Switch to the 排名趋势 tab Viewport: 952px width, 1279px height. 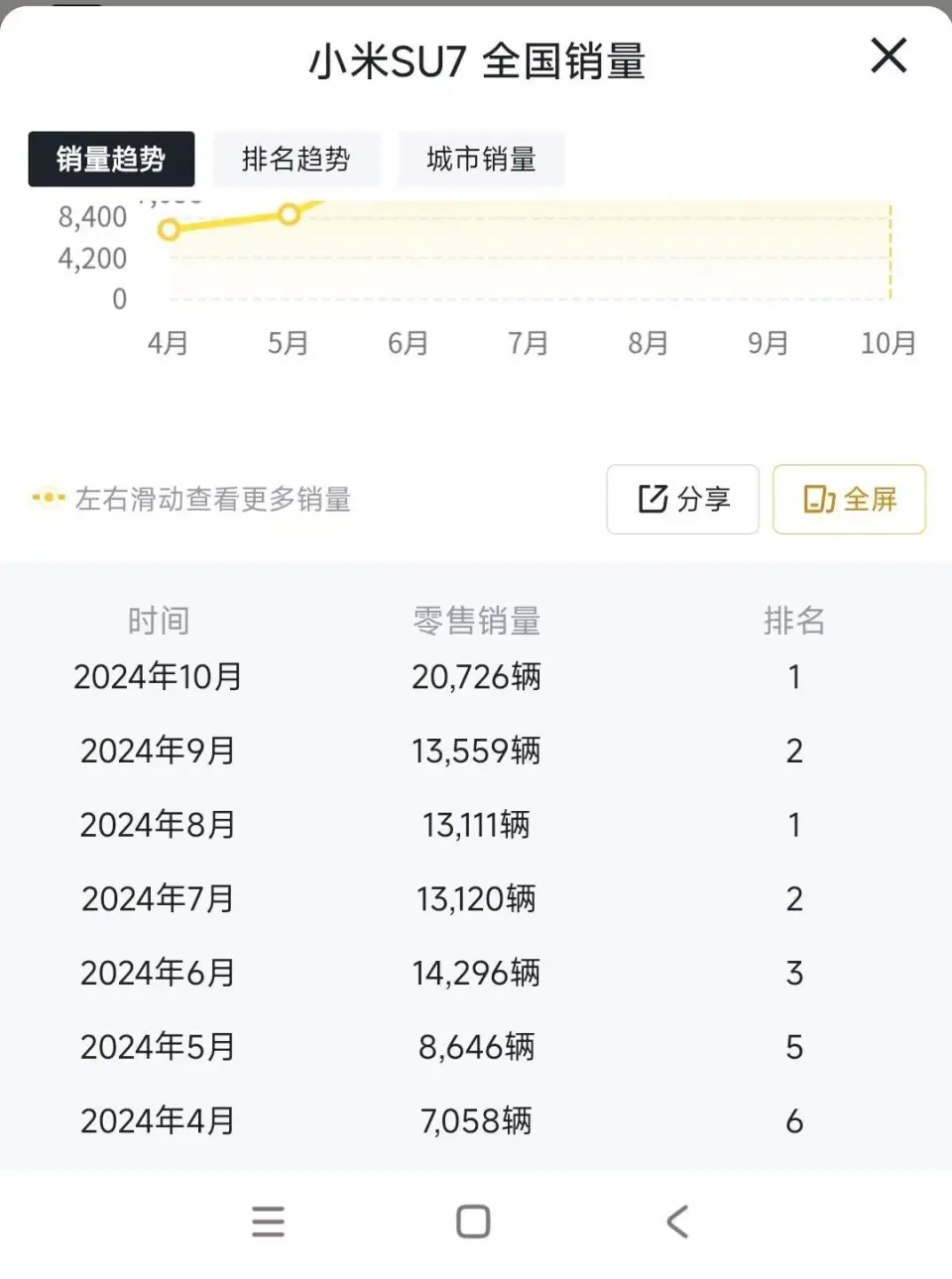(x=297, y=159)
